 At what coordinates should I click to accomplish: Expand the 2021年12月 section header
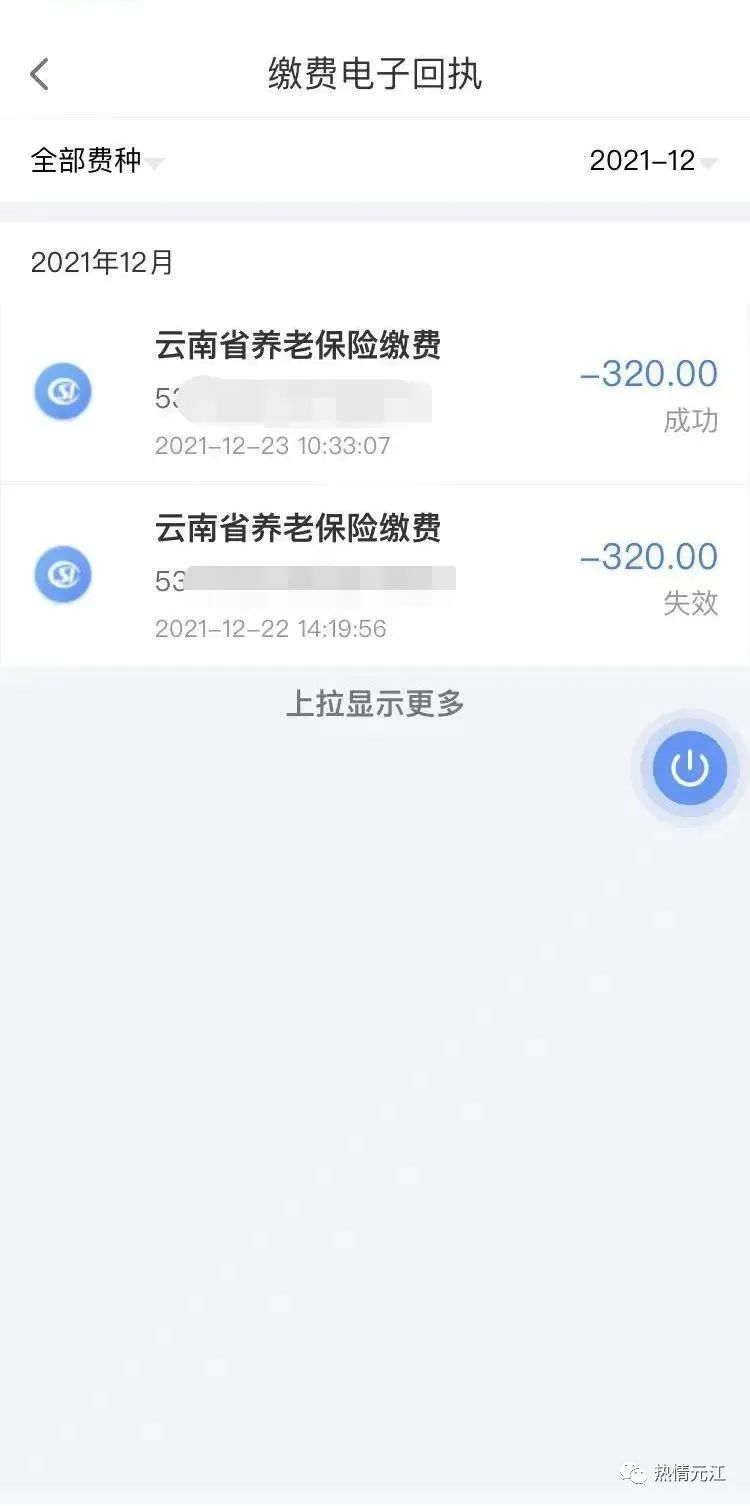click(102, 262)
